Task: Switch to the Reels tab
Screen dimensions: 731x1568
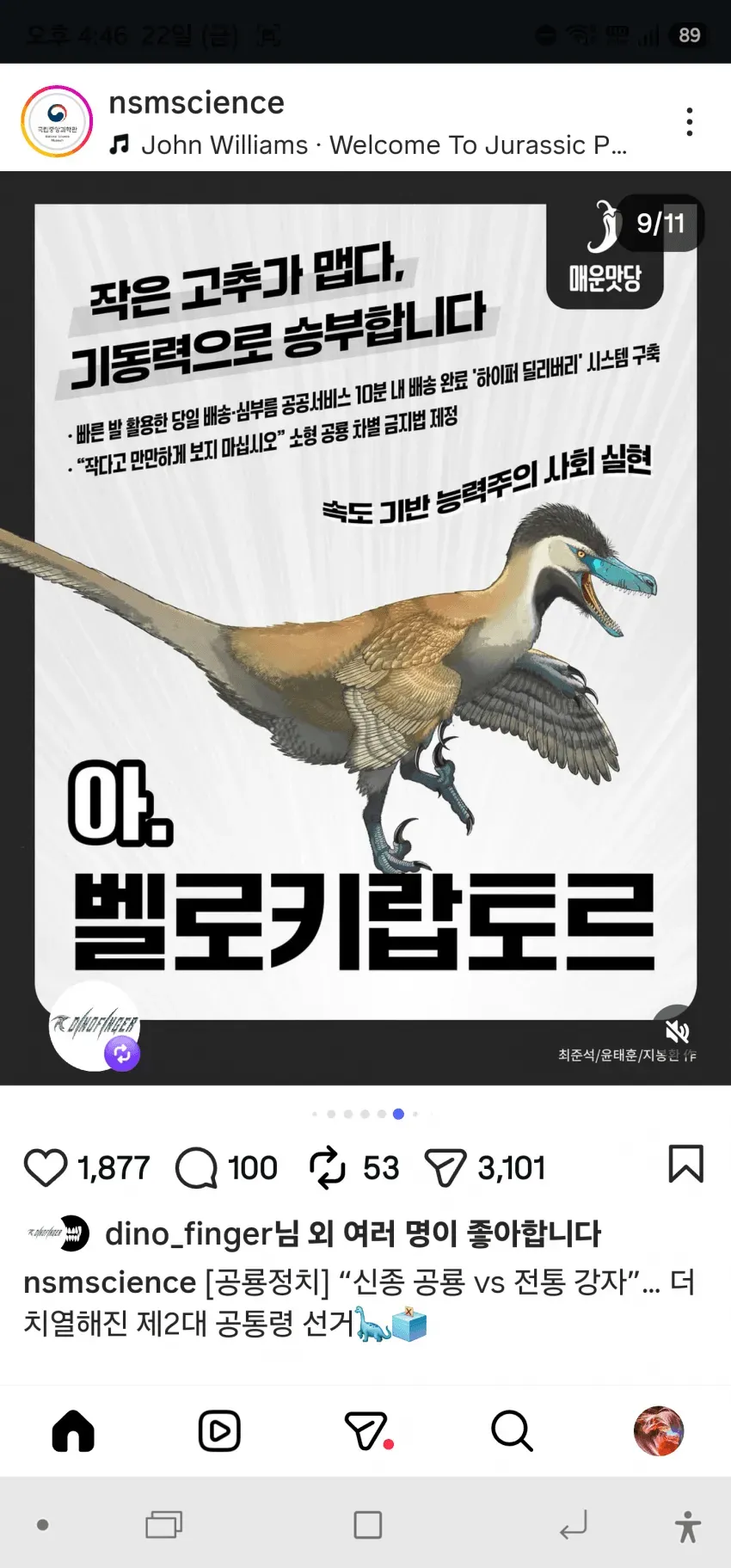Action: pyautogui.click(x=219, y=1431)
